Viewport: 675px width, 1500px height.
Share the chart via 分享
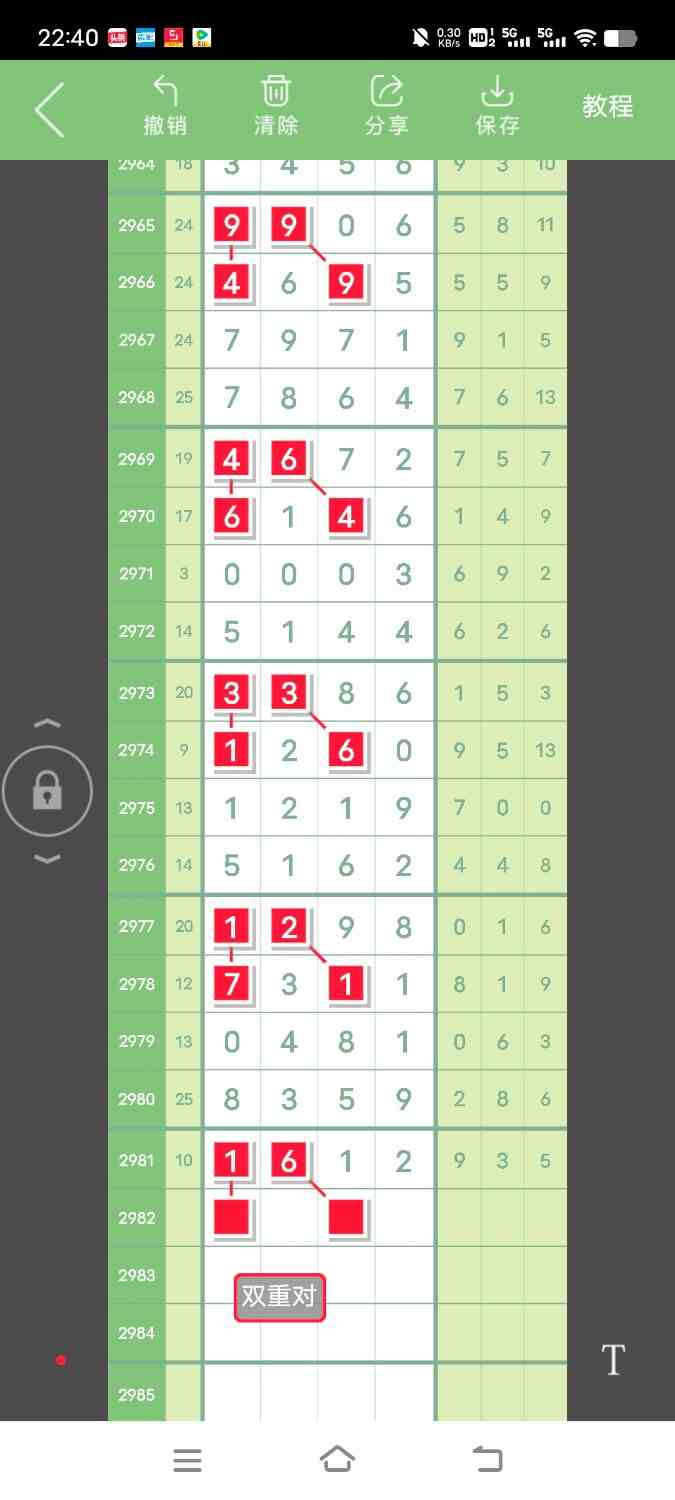386,106
